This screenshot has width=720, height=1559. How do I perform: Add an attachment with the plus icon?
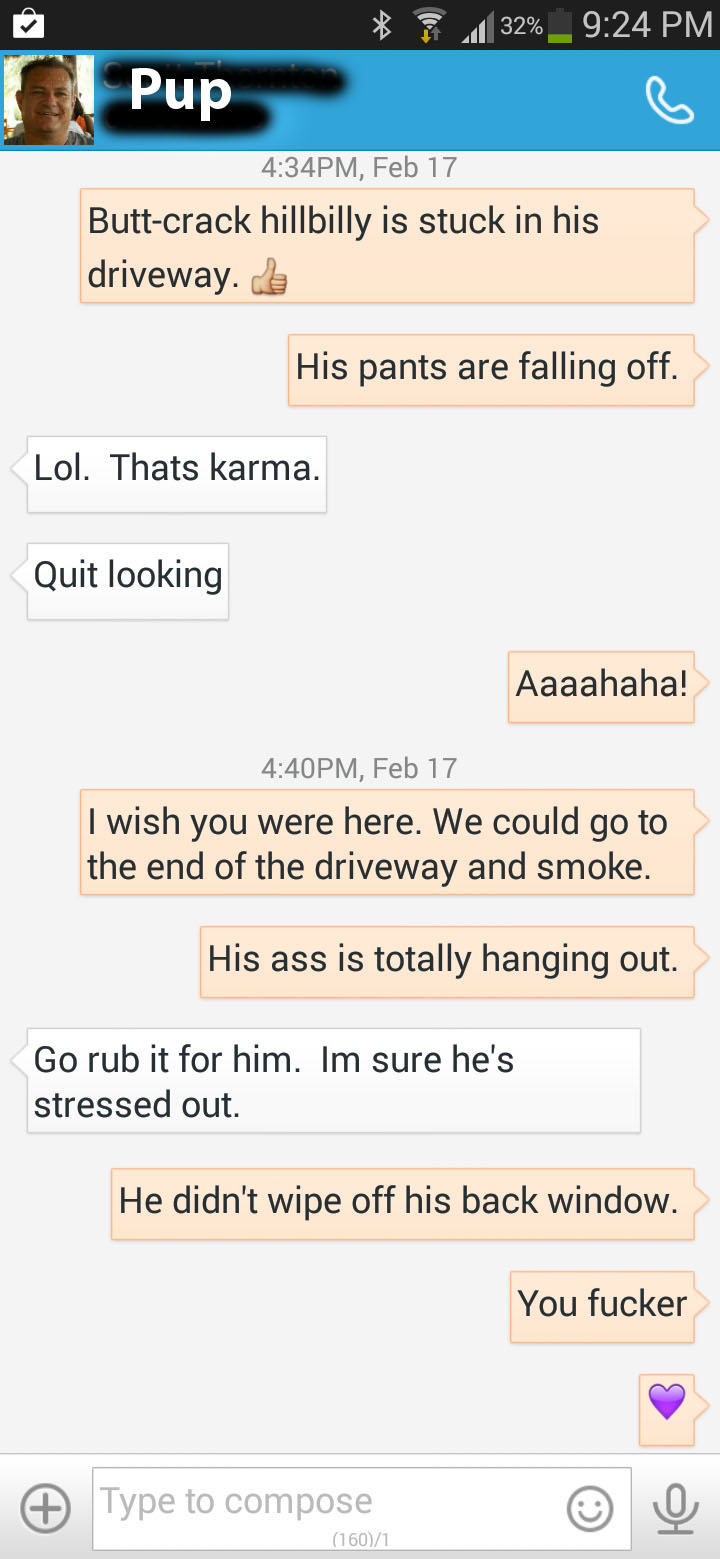click(46, 1508)
